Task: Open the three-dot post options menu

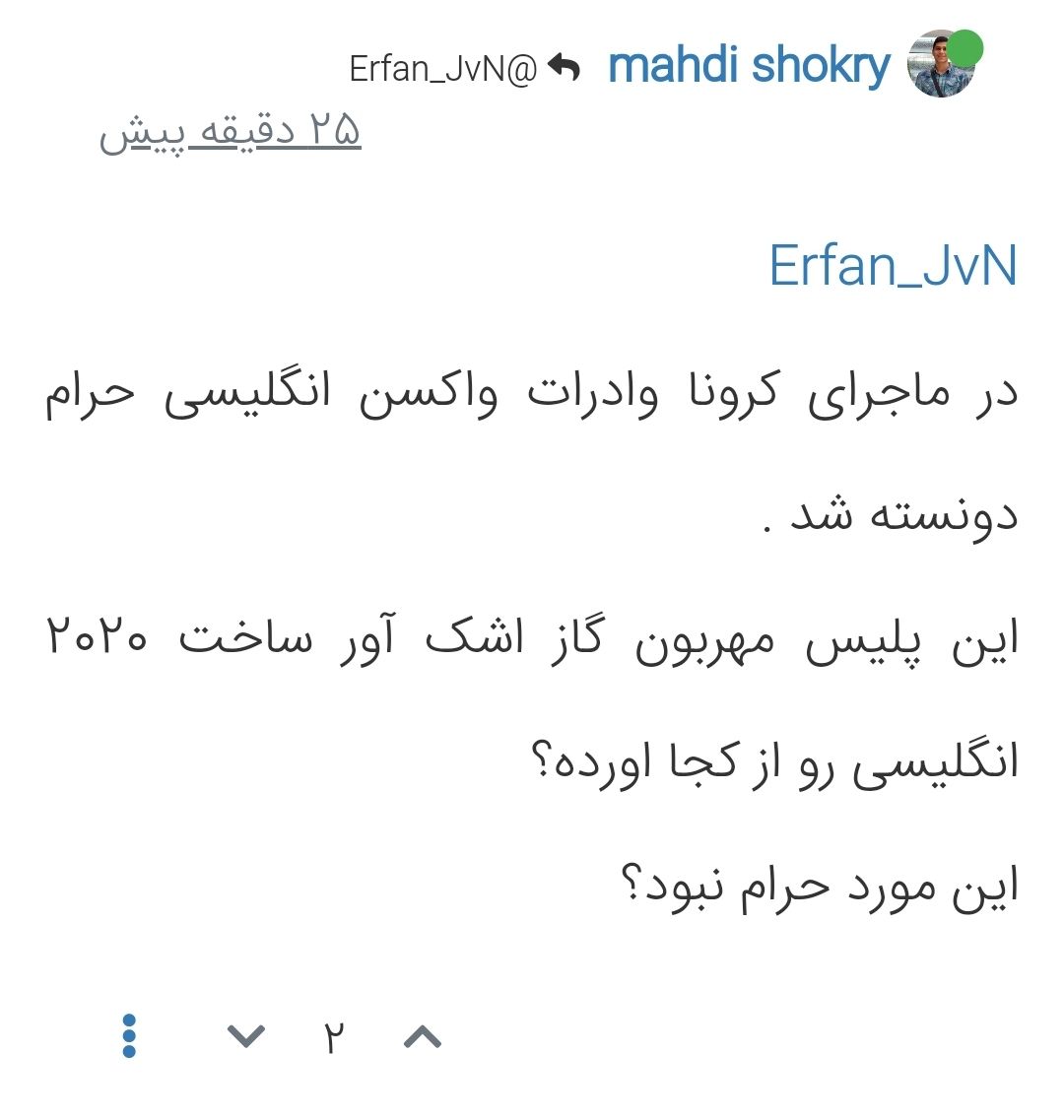Action: [x=129, y=1035]
